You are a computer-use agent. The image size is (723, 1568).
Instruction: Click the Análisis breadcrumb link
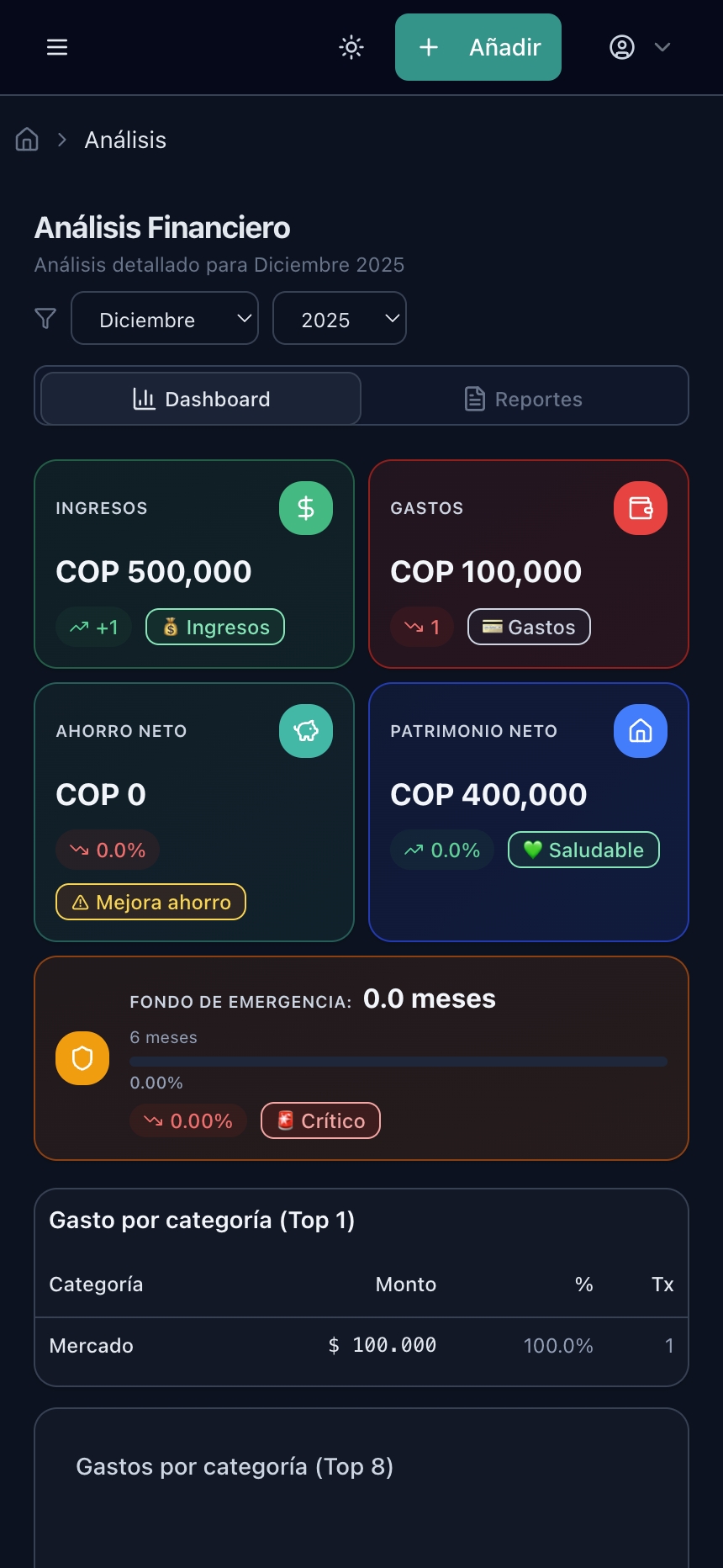[124, 139]
